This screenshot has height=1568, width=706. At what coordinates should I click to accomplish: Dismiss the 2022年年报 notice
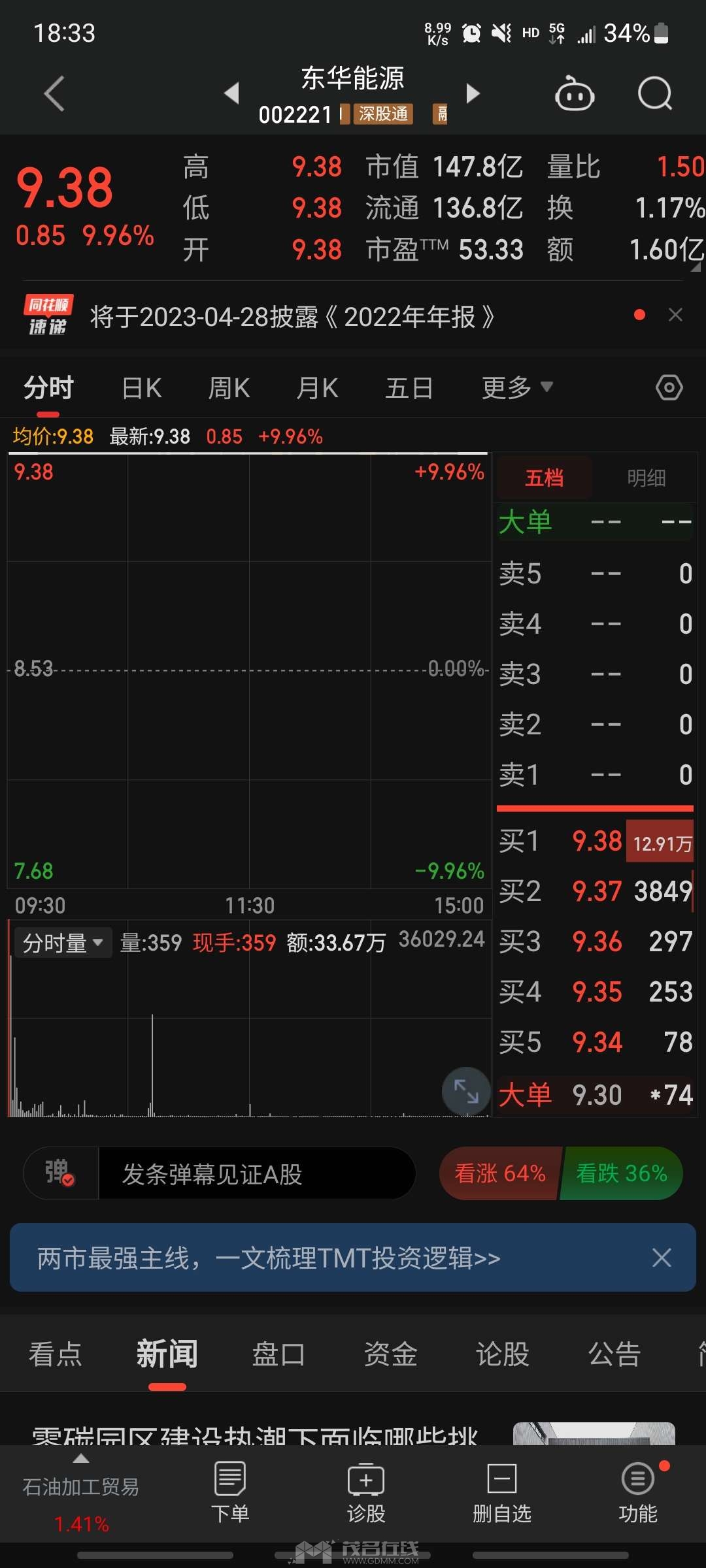[676, 315]
